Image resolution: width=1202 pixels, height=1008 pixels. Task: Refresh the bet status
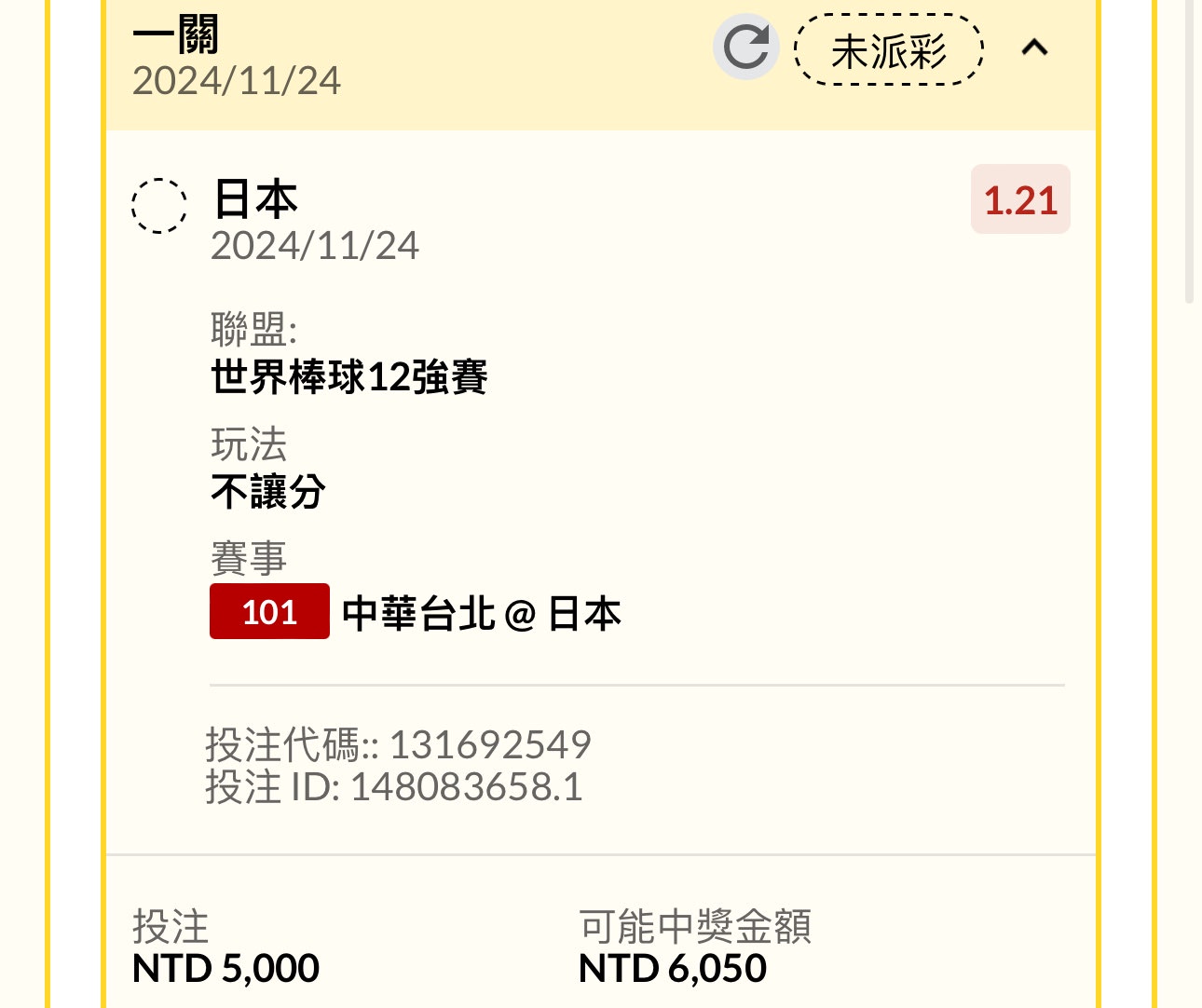pyautogui.click(x=745, y=48)
